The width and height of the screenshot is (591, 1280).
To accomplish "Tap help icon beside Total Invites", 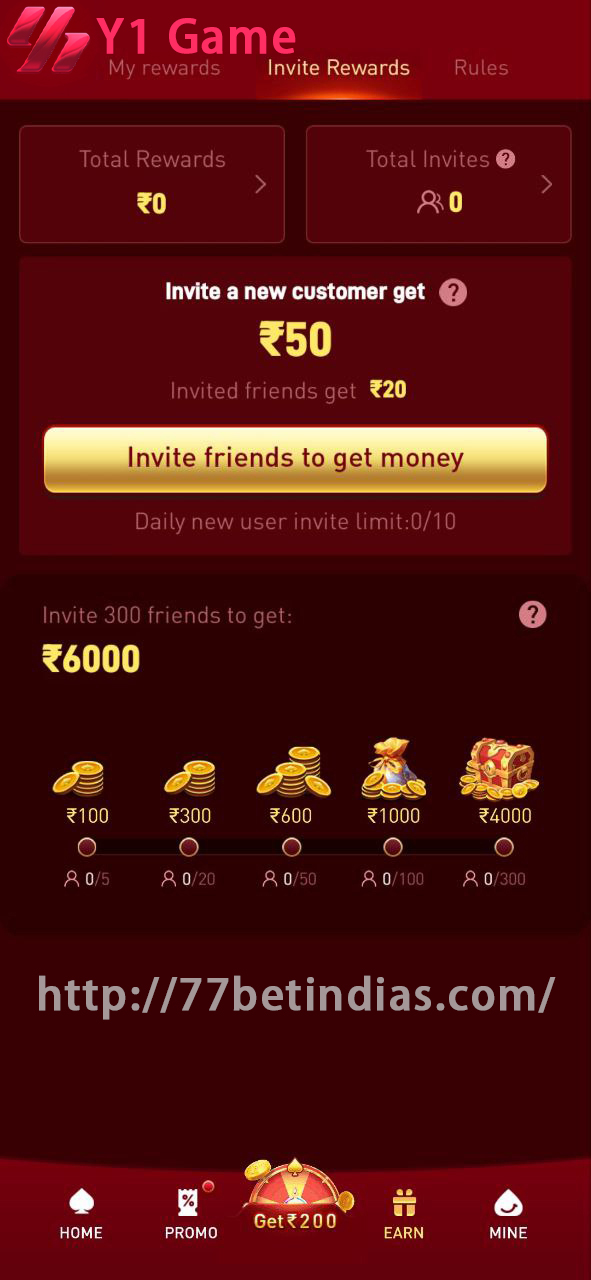I will [506, 158].
